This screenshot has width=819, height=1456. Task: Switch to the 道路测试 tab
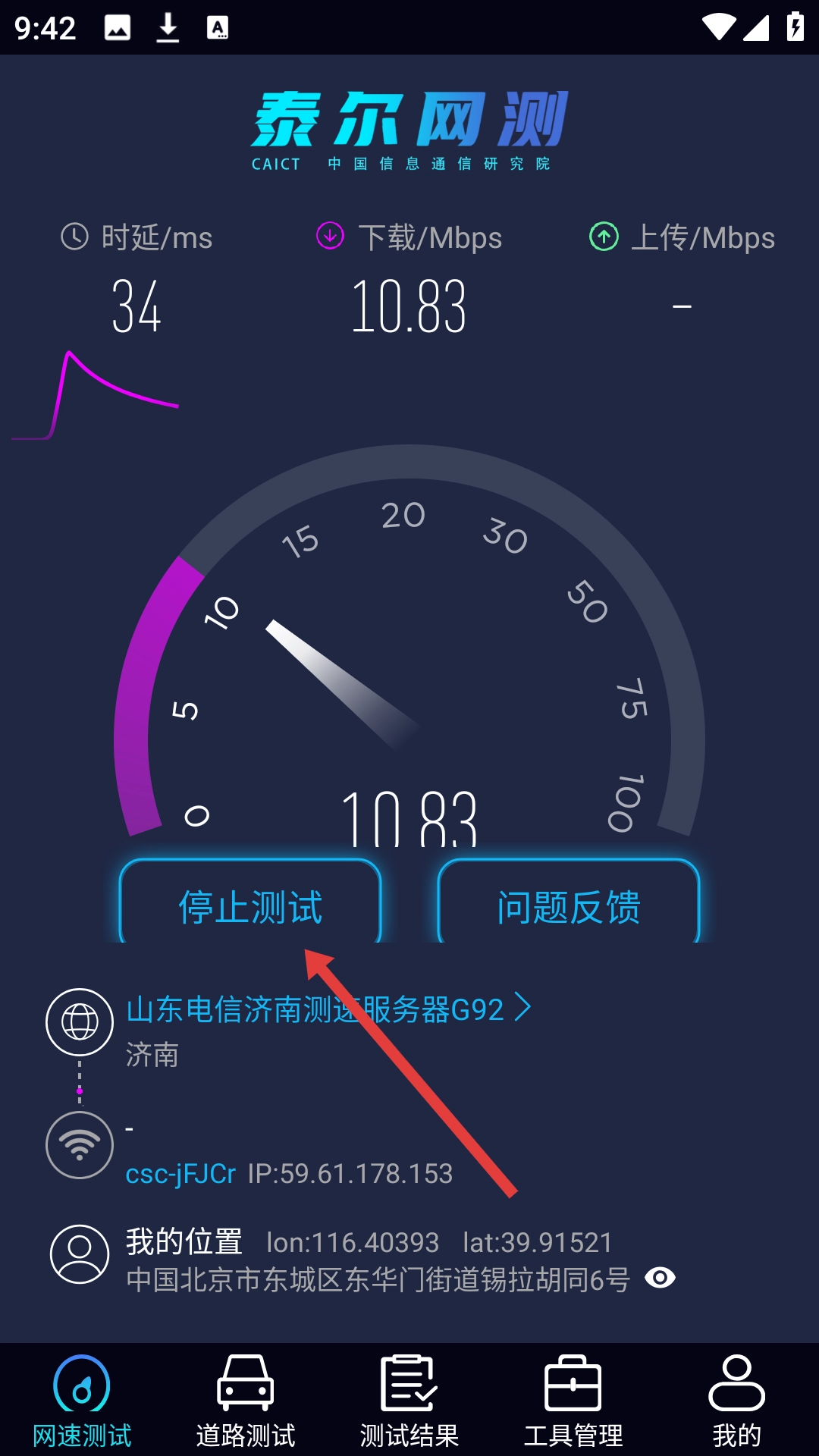point(245,1401)
